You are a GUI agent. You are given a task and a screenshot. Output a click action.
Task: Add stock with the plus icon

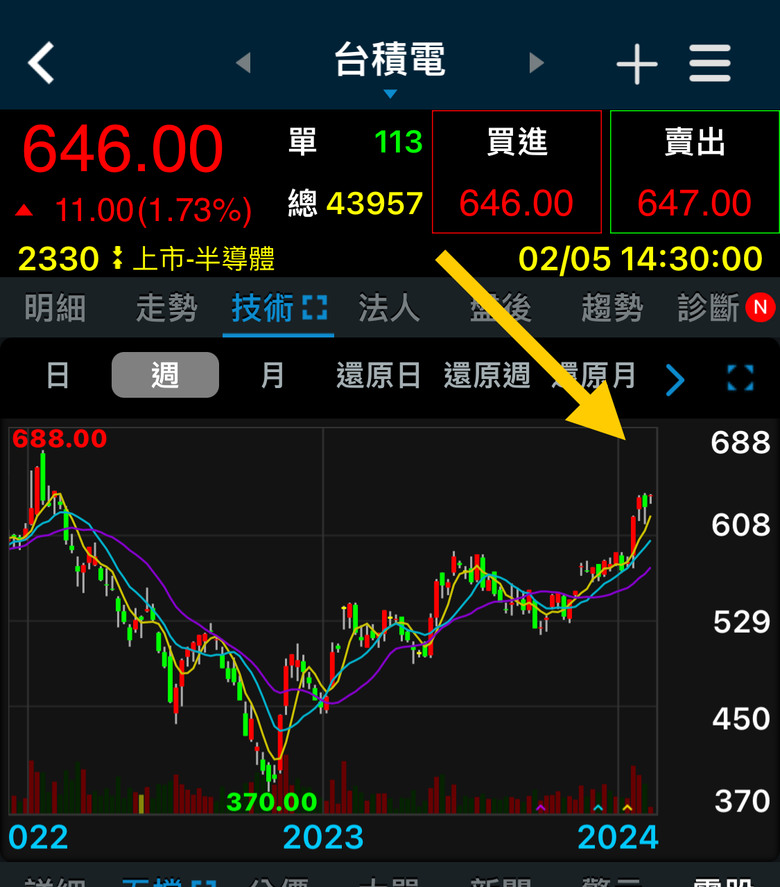click(x=637, y=63)
